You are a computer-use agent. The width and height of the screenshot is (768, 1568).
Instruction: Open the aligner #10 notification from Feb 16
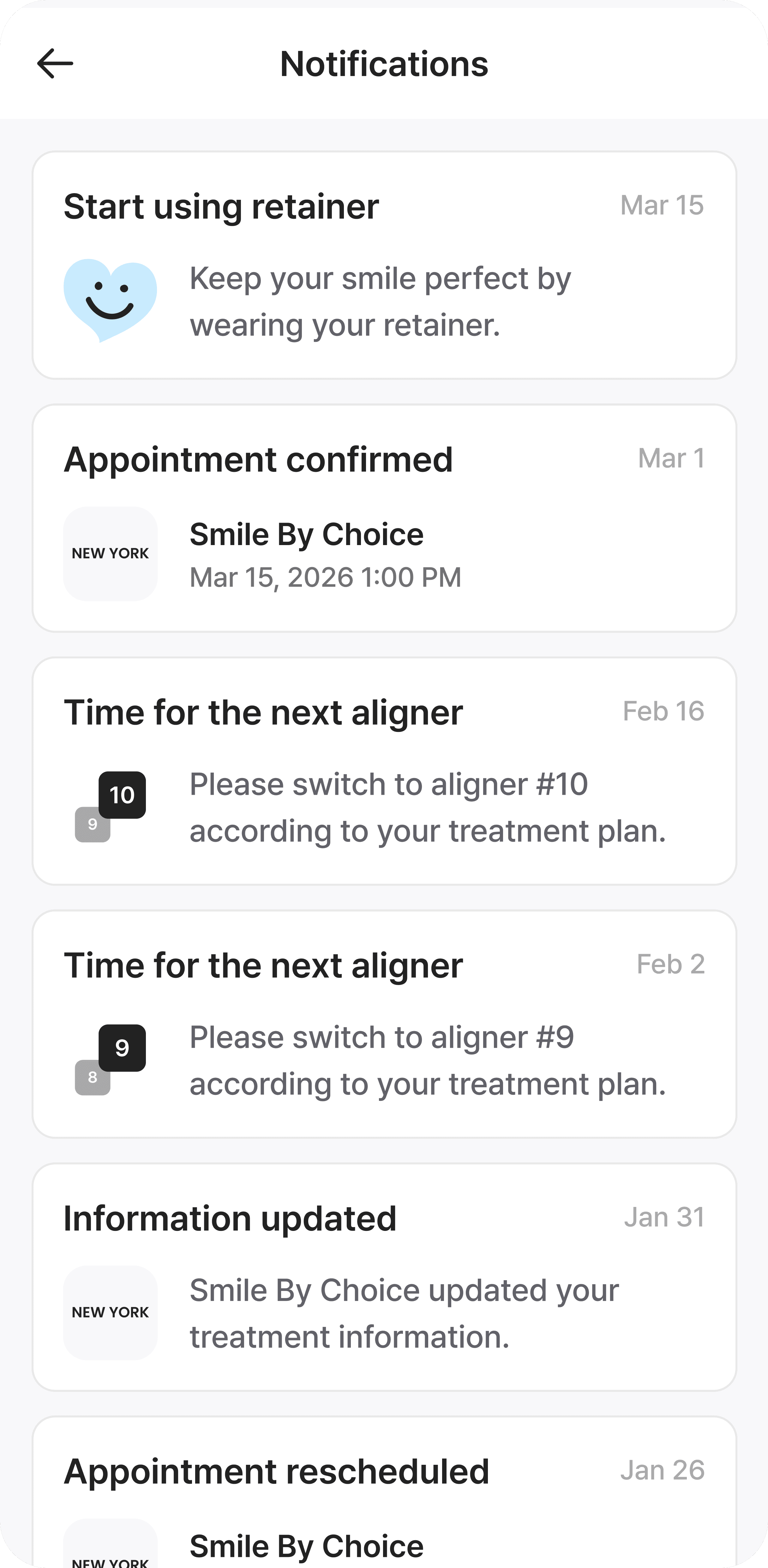pos(384,771)
